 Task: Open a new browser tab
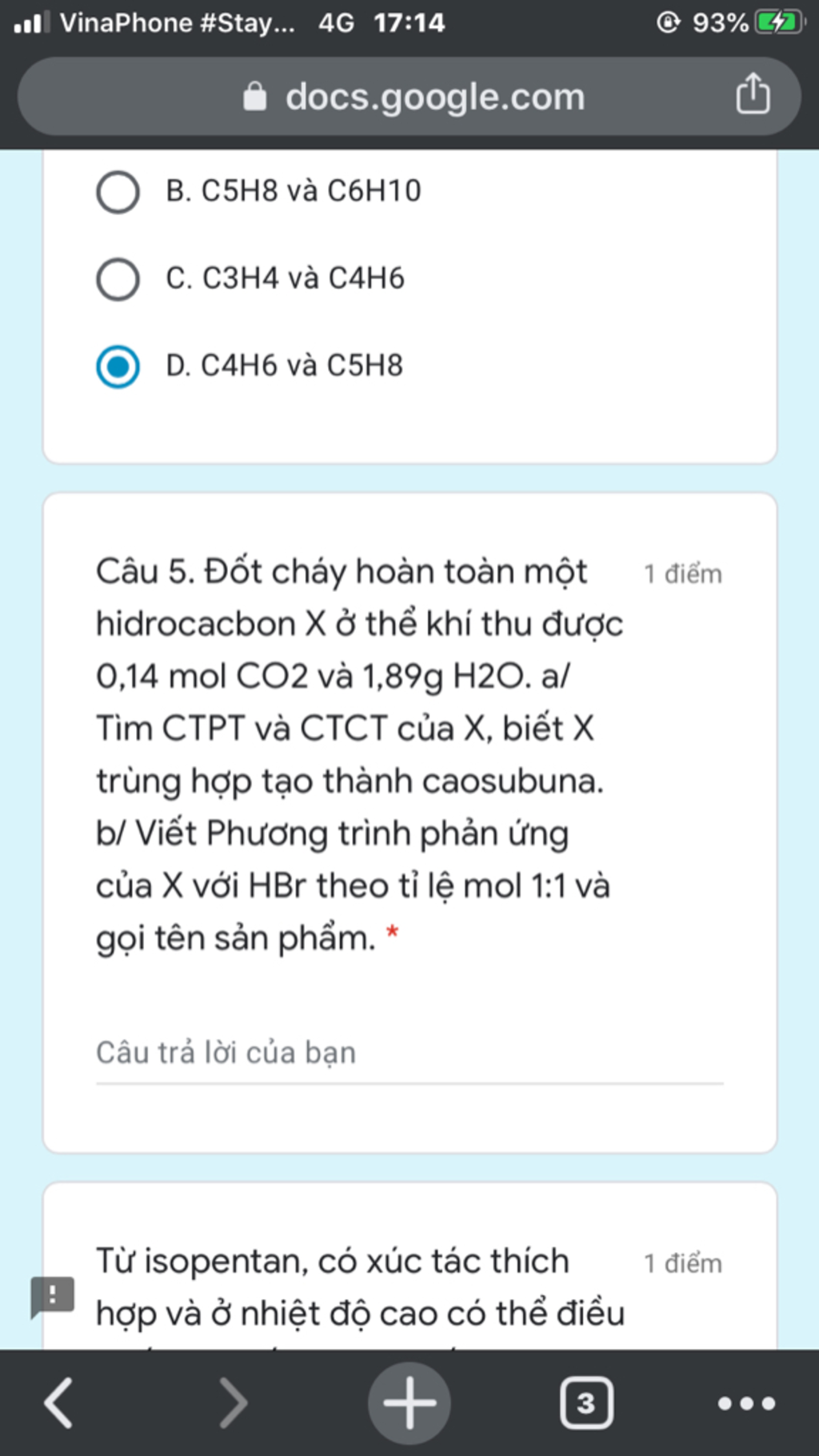pos(409,1402)
